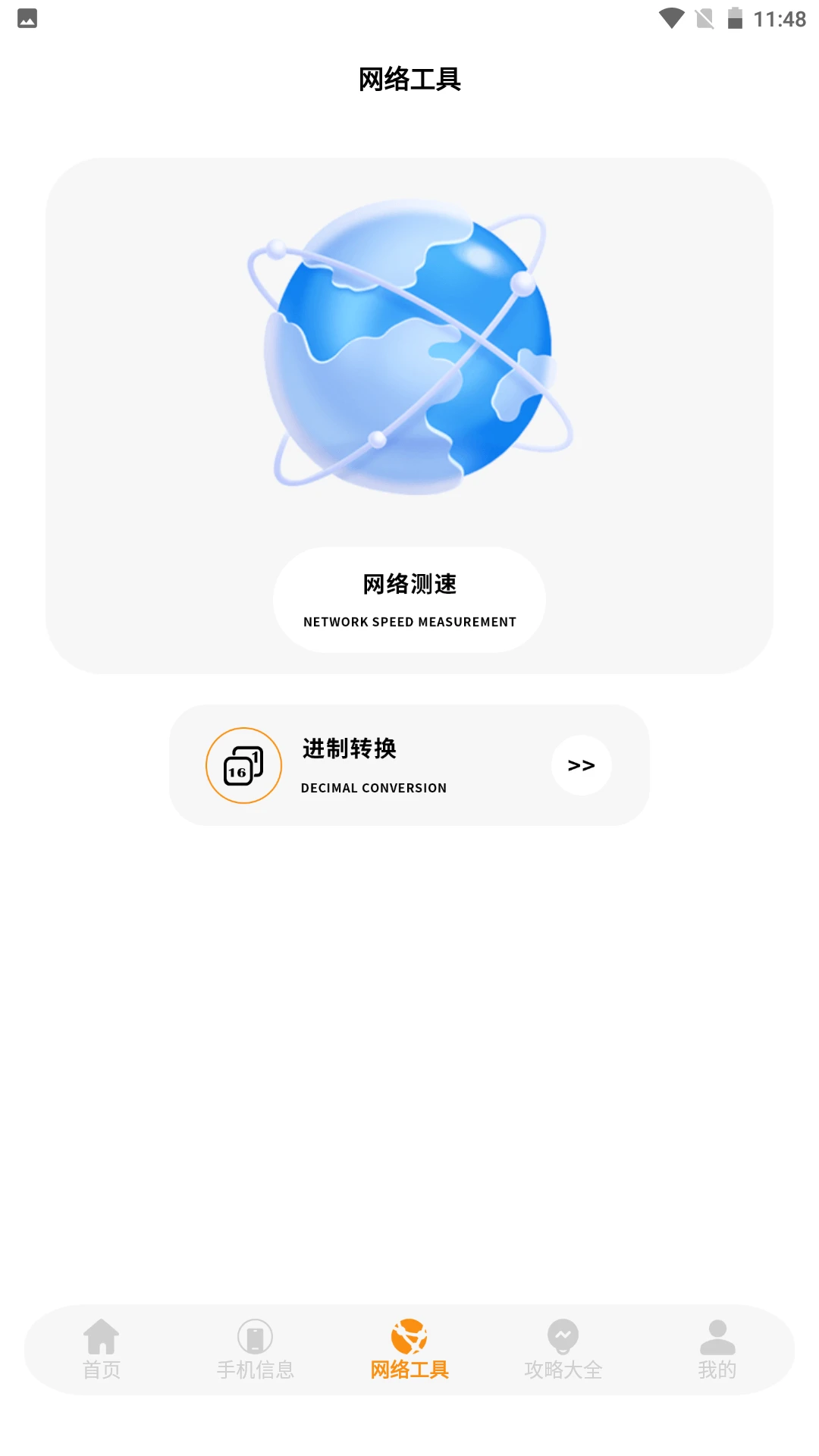This screenshot has height=1456, width=819.
Task: Open the 攻略大全 tab
Action: (x=563, y=1350)
